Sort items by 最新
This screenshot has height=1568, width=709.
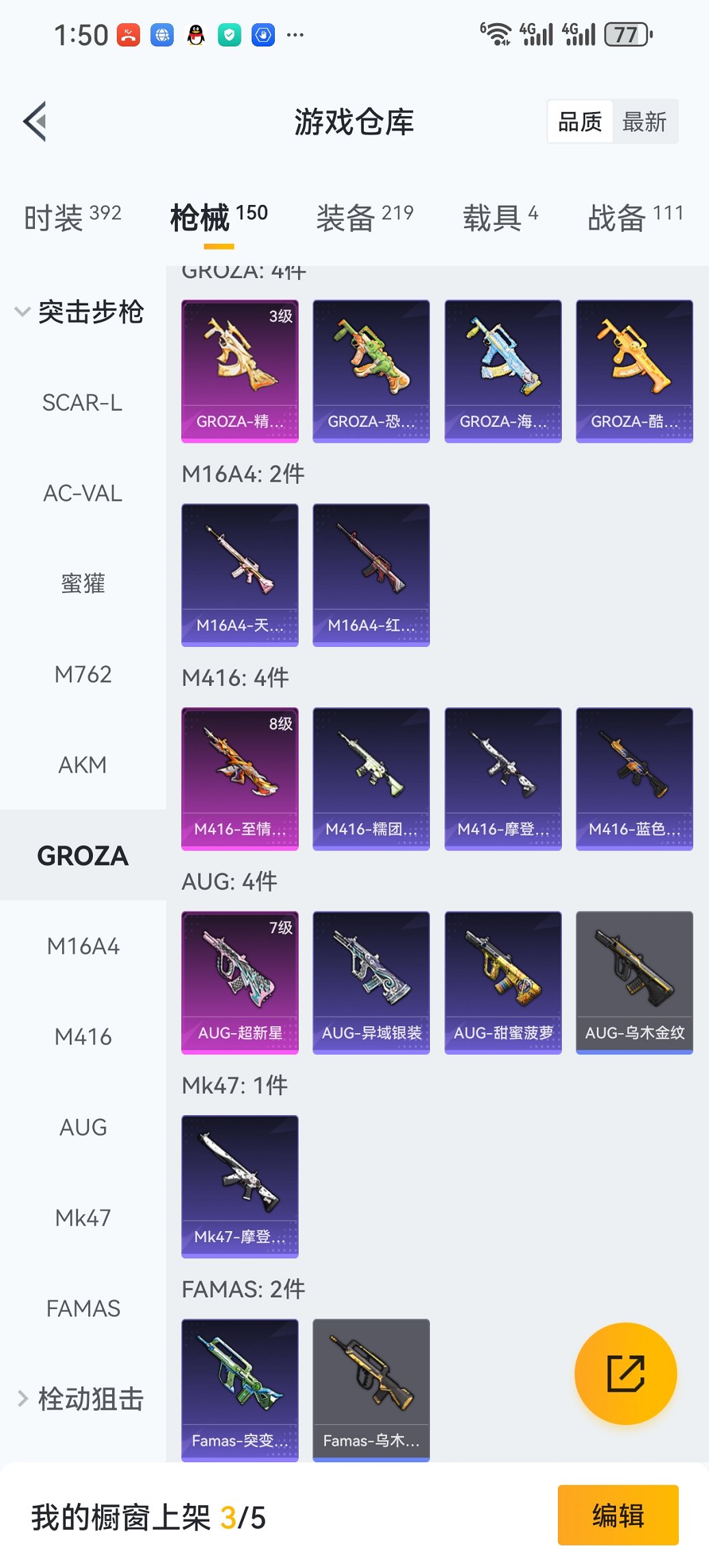pos(644,122)
